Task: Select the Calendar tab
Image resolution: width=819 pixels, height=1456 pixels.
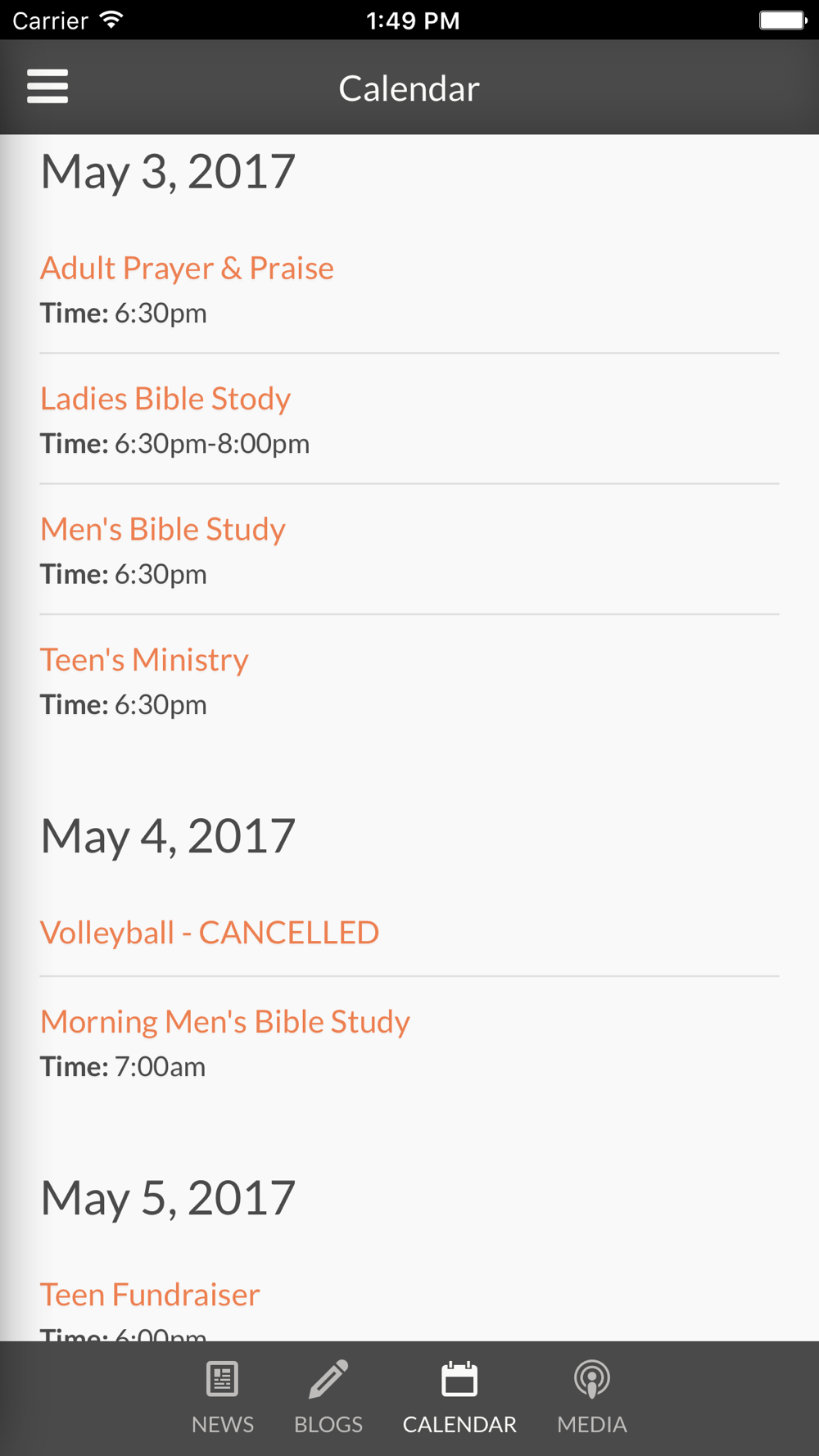Action: click(x=459, y=1399)
